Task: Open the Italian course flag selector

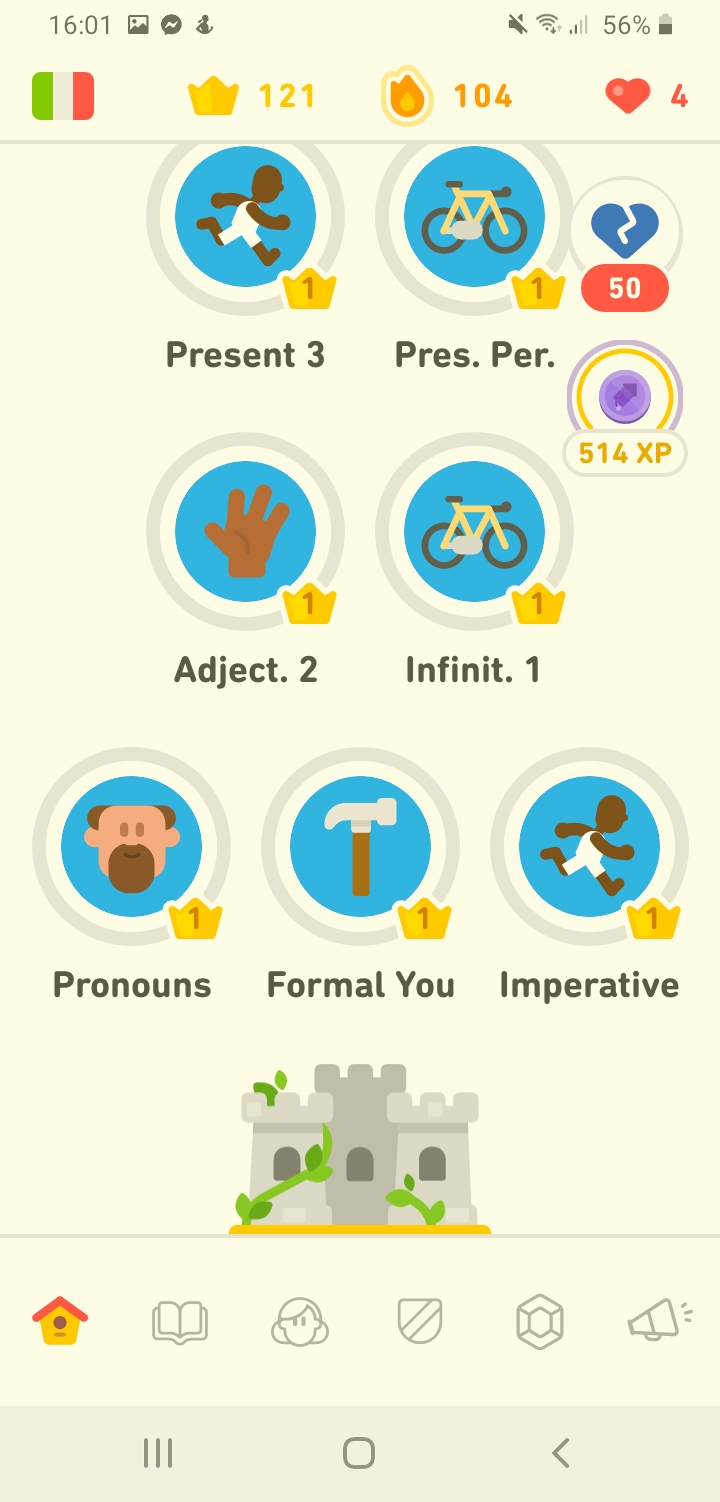Action: 63,96
